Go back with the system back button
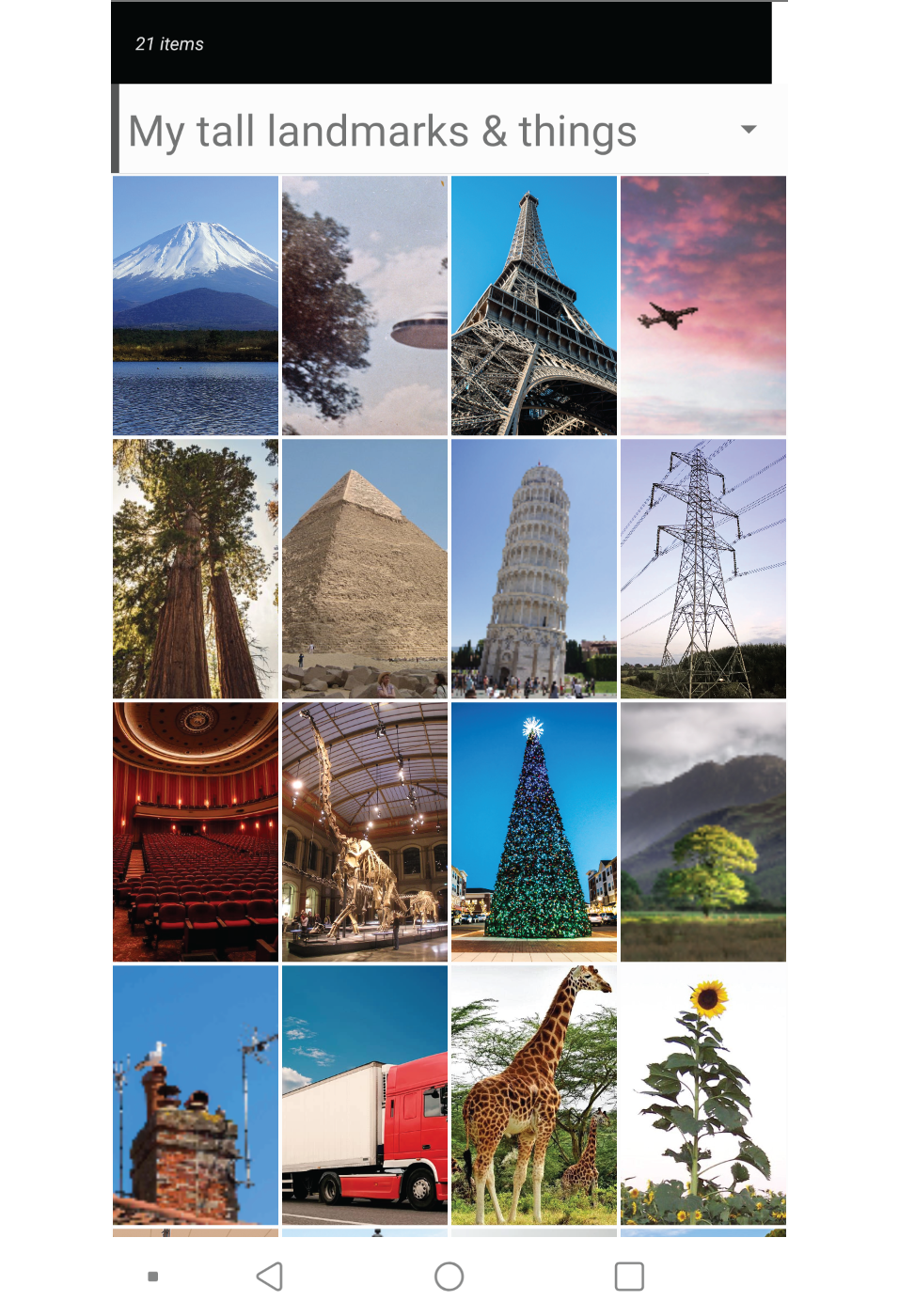This screenshot has height=1316, width=899. coord(270,1277)
